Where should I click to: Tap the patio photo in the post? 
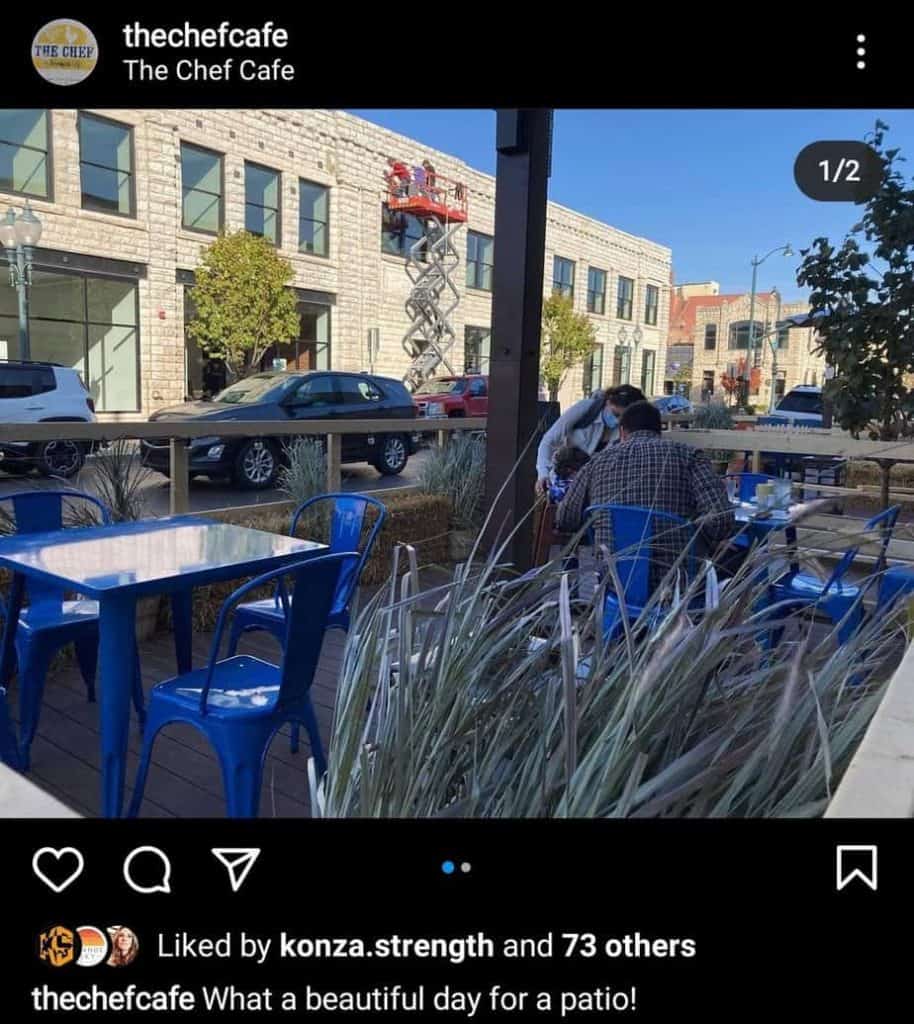457,463
